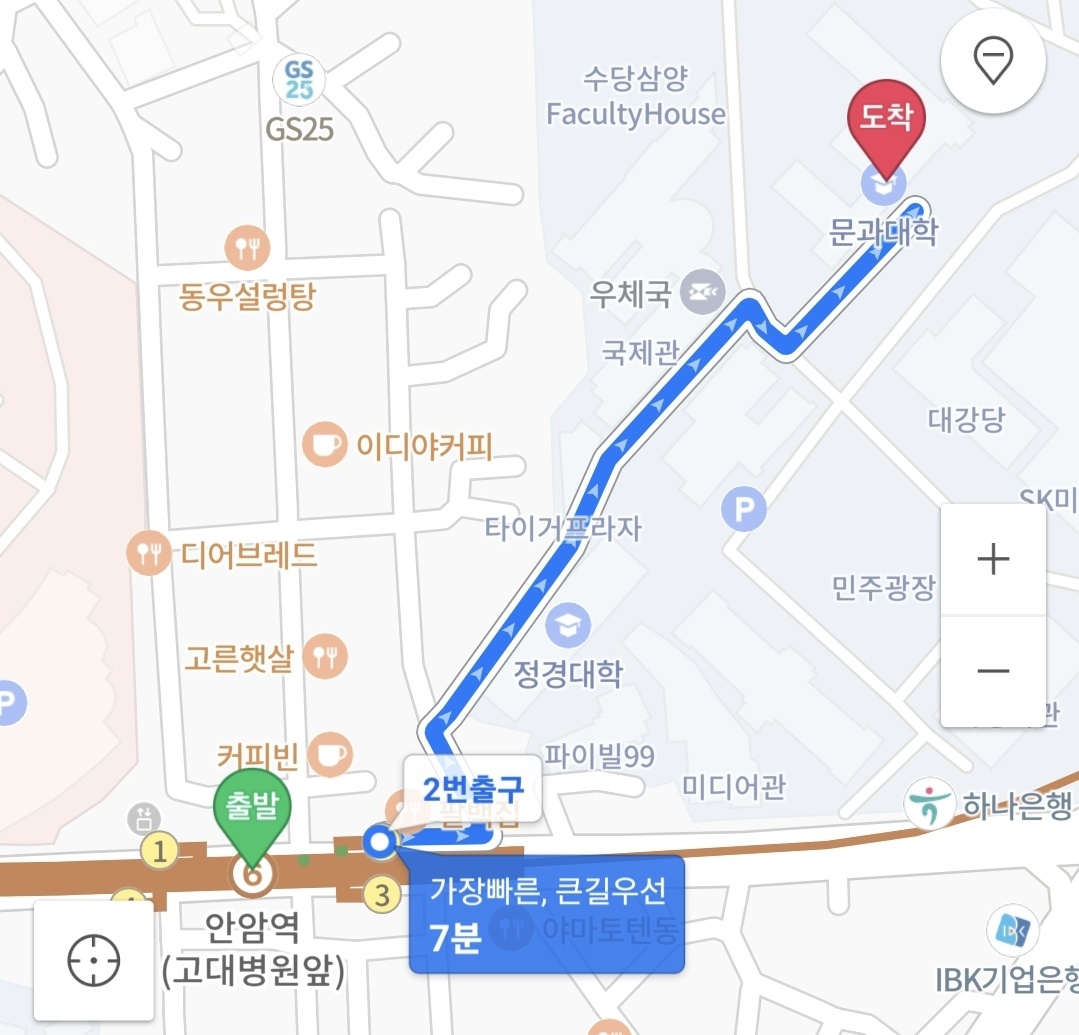Image resolution: width=1079 pixels, height=1035 pixels.
Task: Open 하나은행 bank place marker
Action: pos(930,804)
